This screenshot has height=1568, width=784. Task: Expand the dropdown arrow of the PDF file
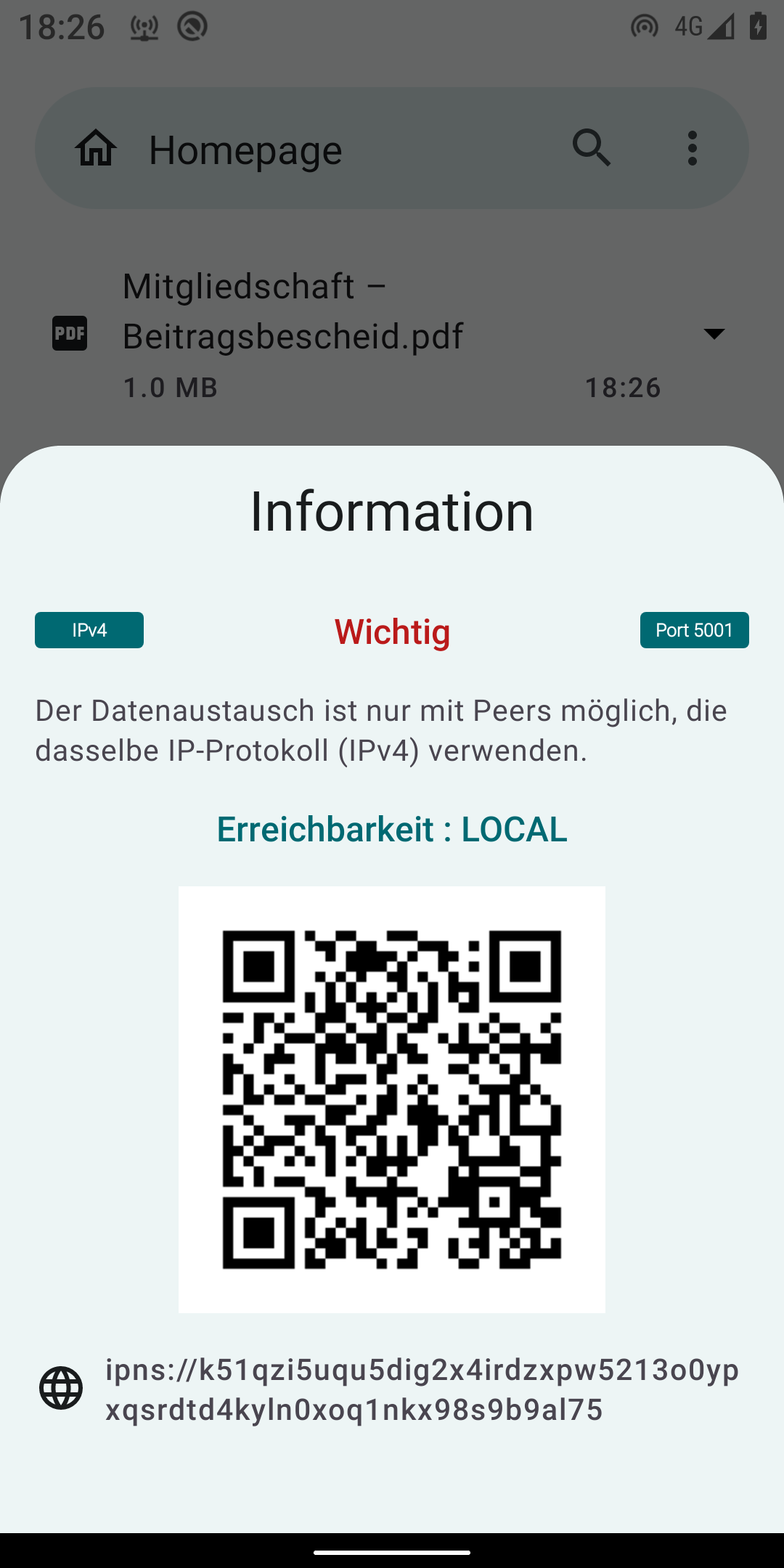coord(714,334)
